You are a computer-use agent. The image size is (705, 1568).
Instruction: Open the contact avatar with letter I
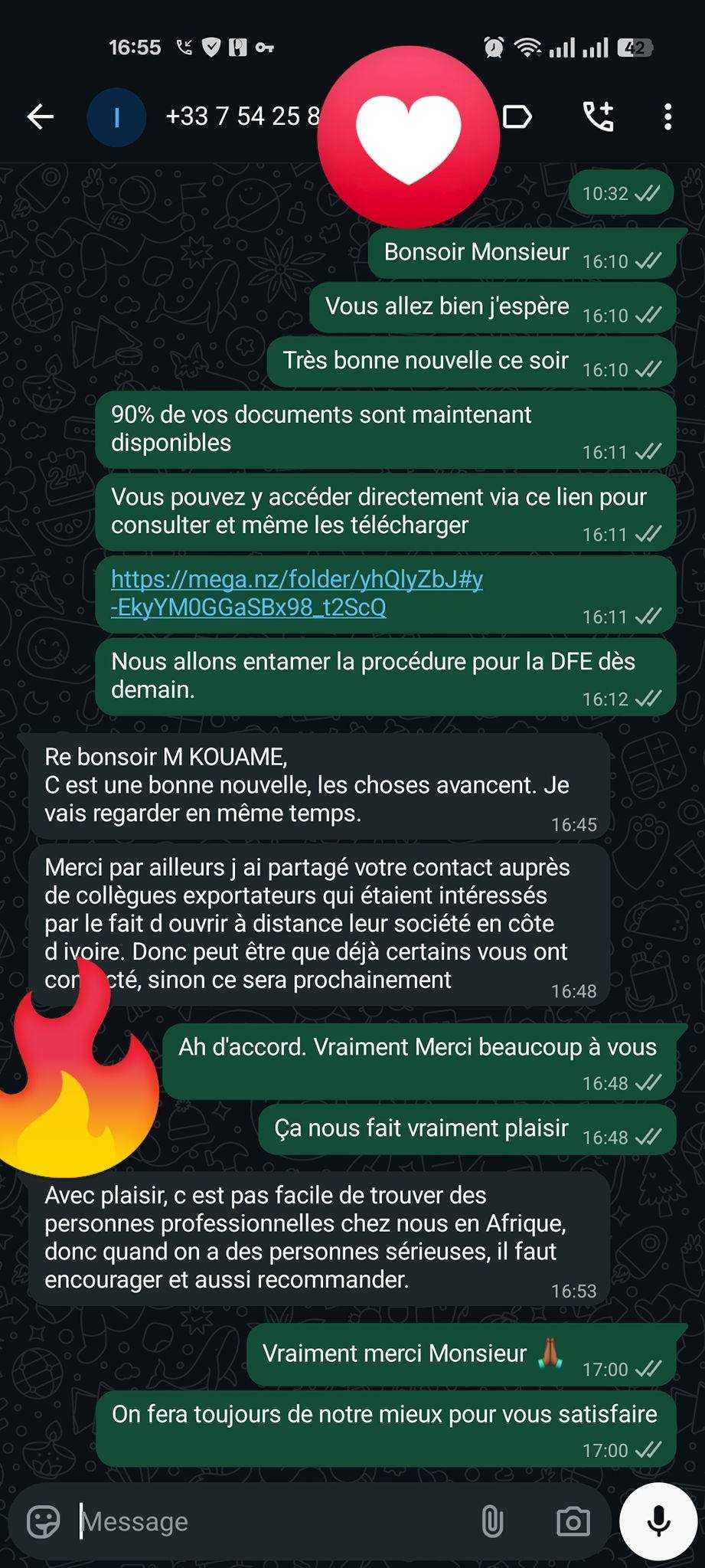point(116,117)
